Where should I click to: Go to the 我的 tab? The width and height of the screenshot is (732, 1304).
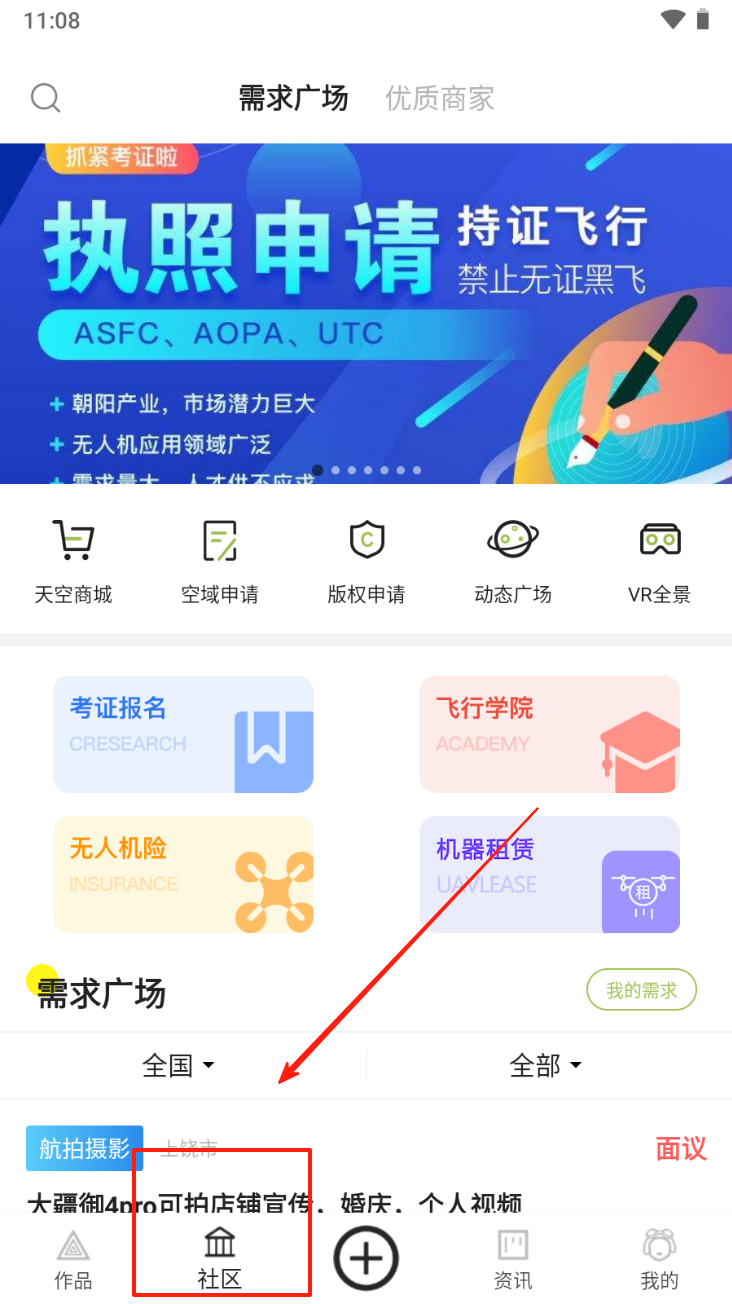tap(659, 1259)
